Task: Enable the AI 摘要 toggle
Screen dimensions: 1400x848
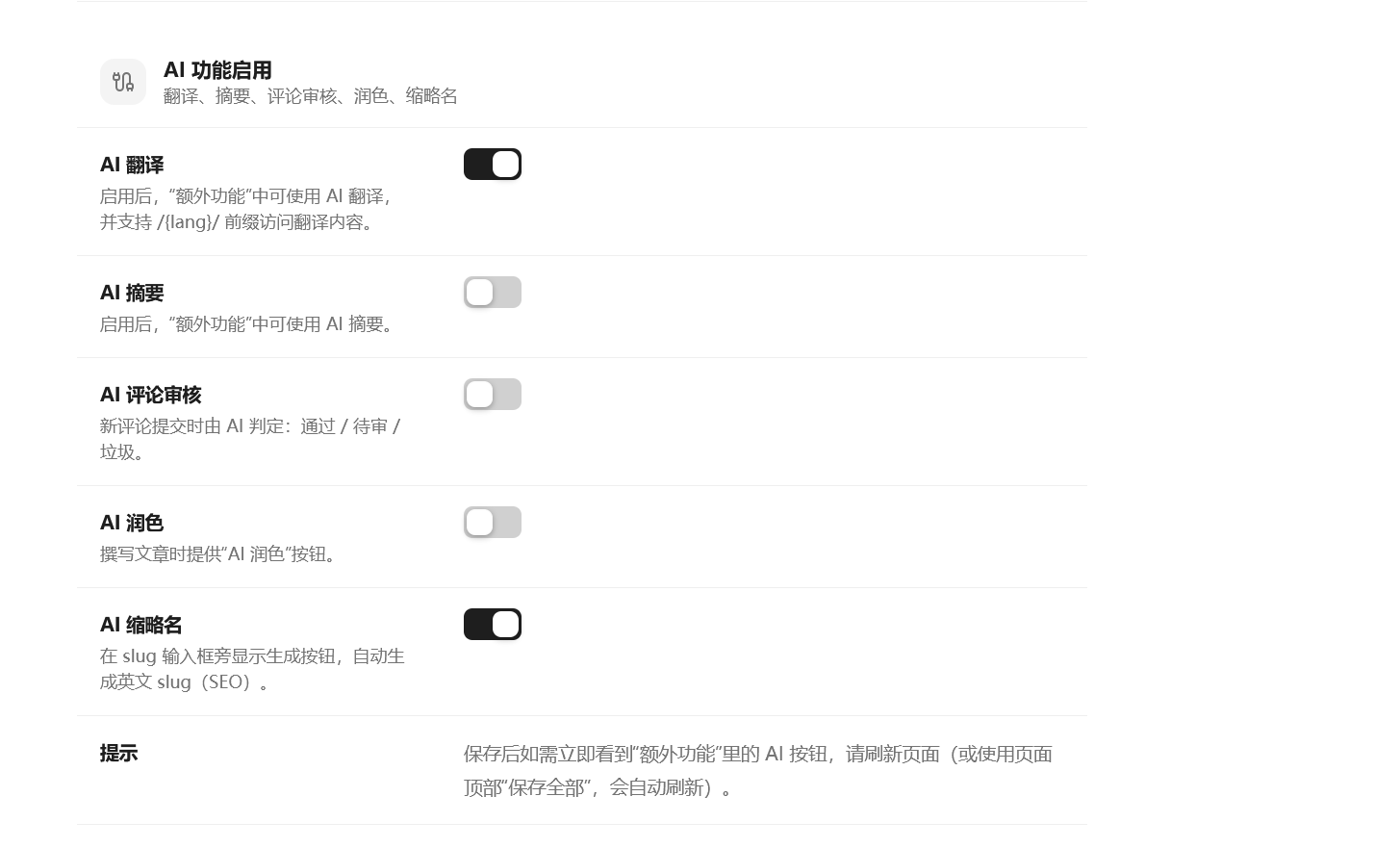Action: point(492,293)
